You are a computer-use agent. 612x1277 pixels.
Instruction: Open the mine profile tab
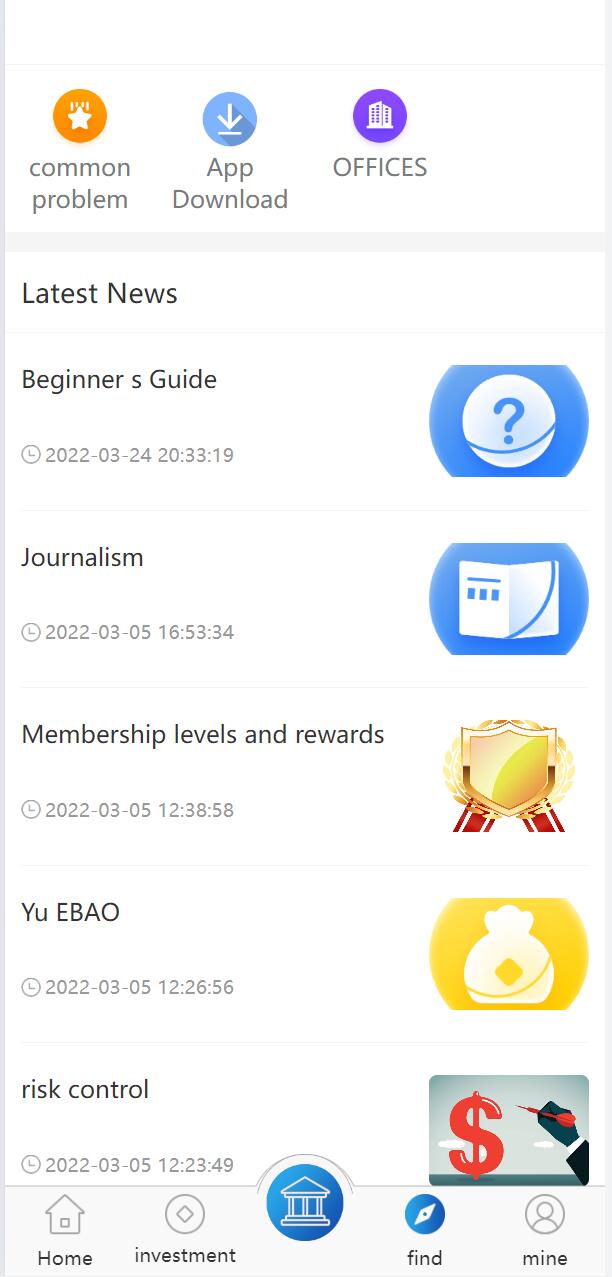point(545,1232)
